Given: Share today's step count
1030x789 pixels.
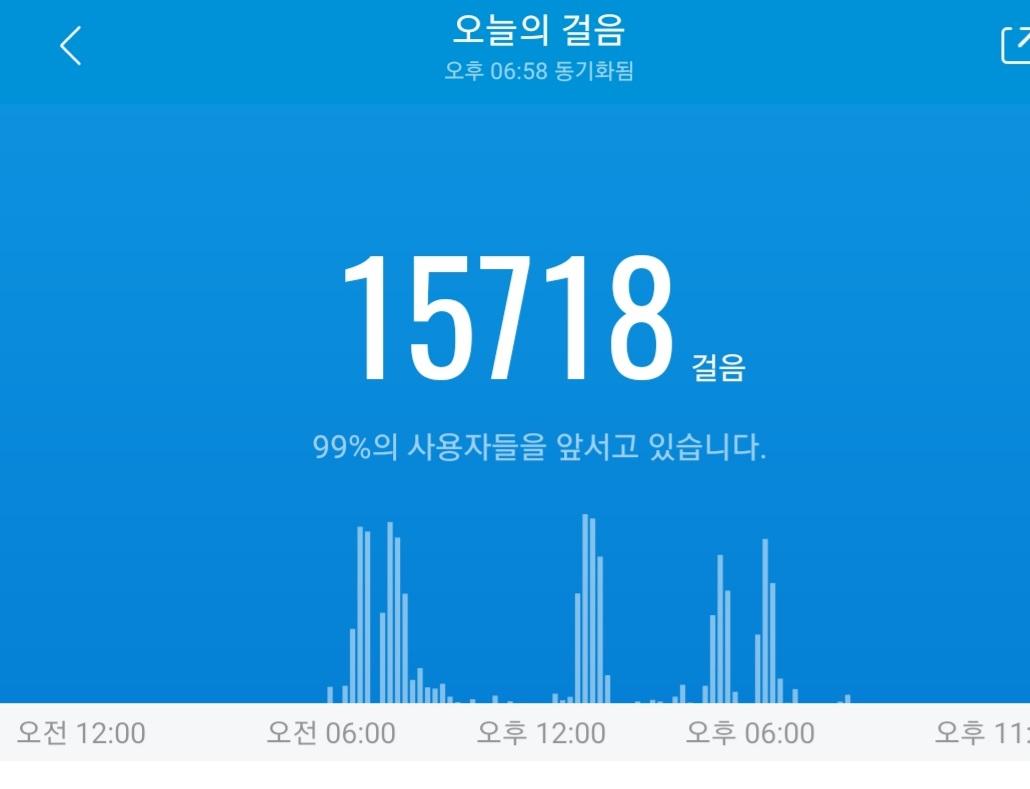Looking at the screenshot, I should coord(1015,45).
